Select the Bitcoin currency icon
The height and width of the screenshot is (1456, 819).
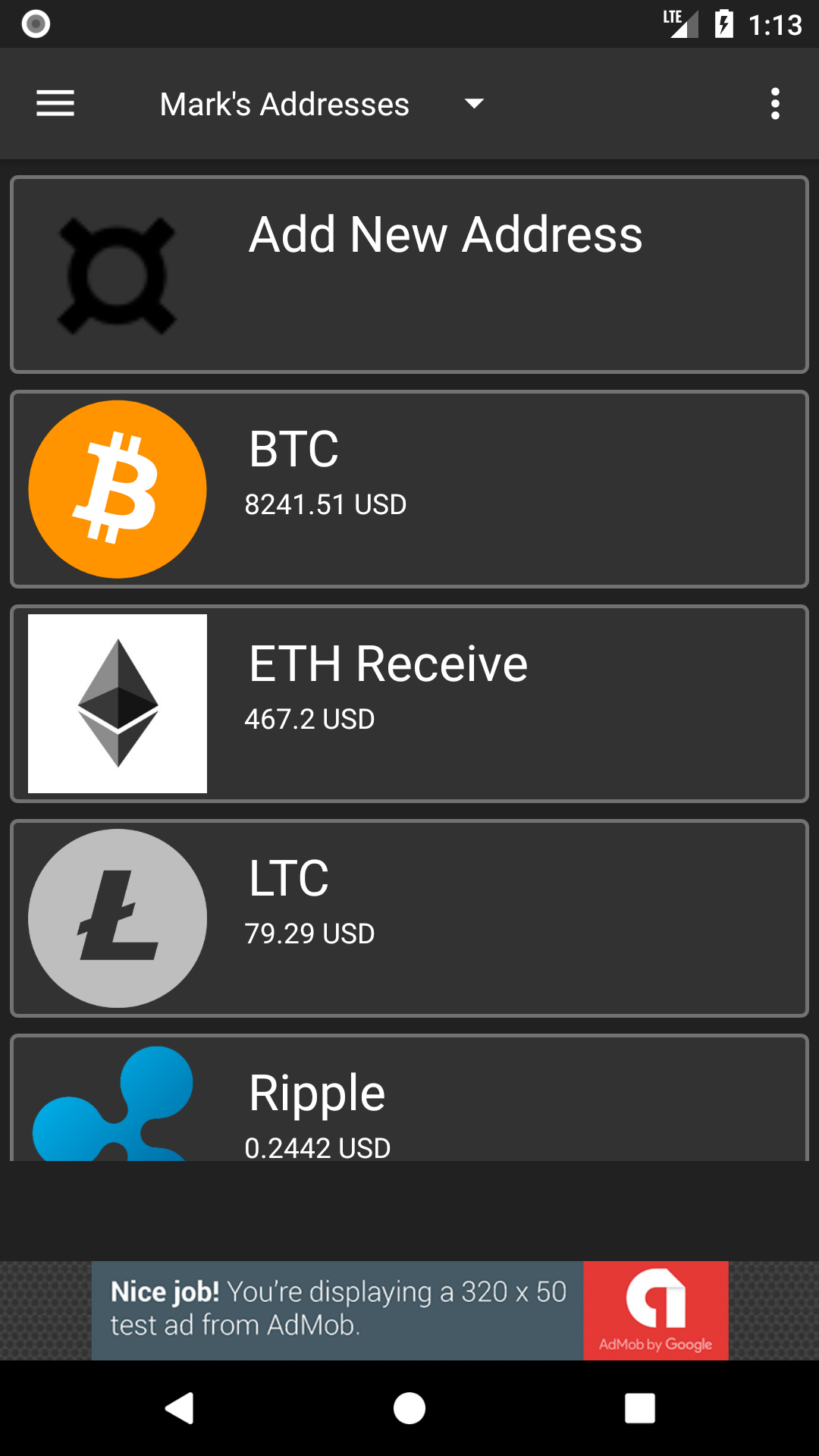[x=117, y=489]
